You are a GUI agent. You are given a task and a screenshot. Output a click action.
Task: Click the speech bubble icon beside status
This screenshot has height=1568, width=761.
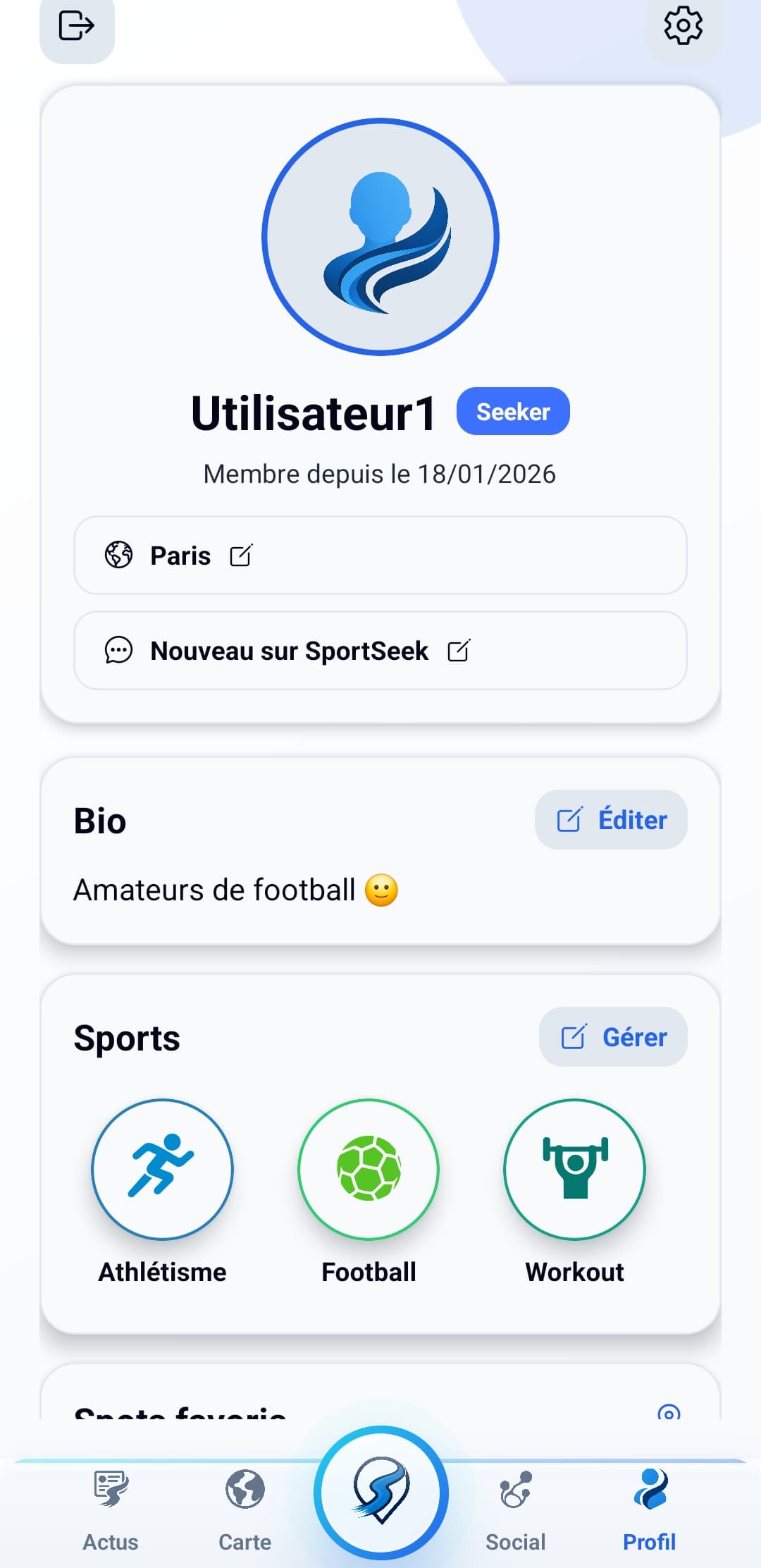tap(120, 650)
